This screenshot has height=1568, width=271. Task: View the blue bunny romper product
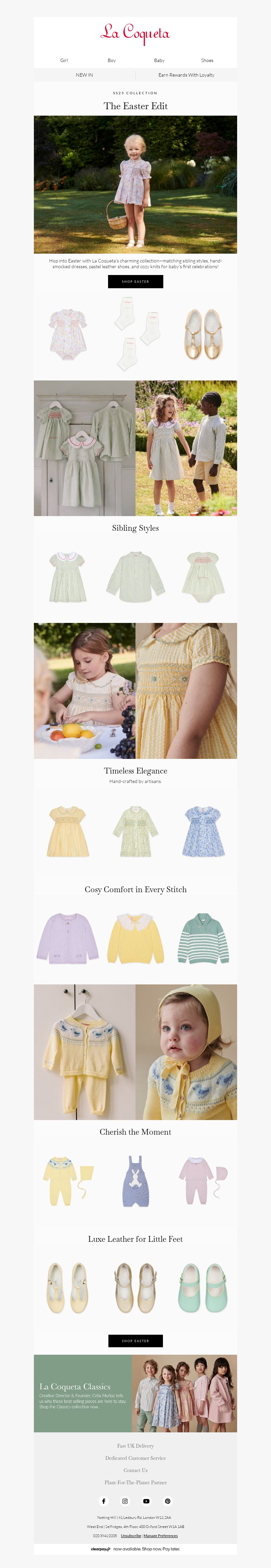pos(135,1181)
